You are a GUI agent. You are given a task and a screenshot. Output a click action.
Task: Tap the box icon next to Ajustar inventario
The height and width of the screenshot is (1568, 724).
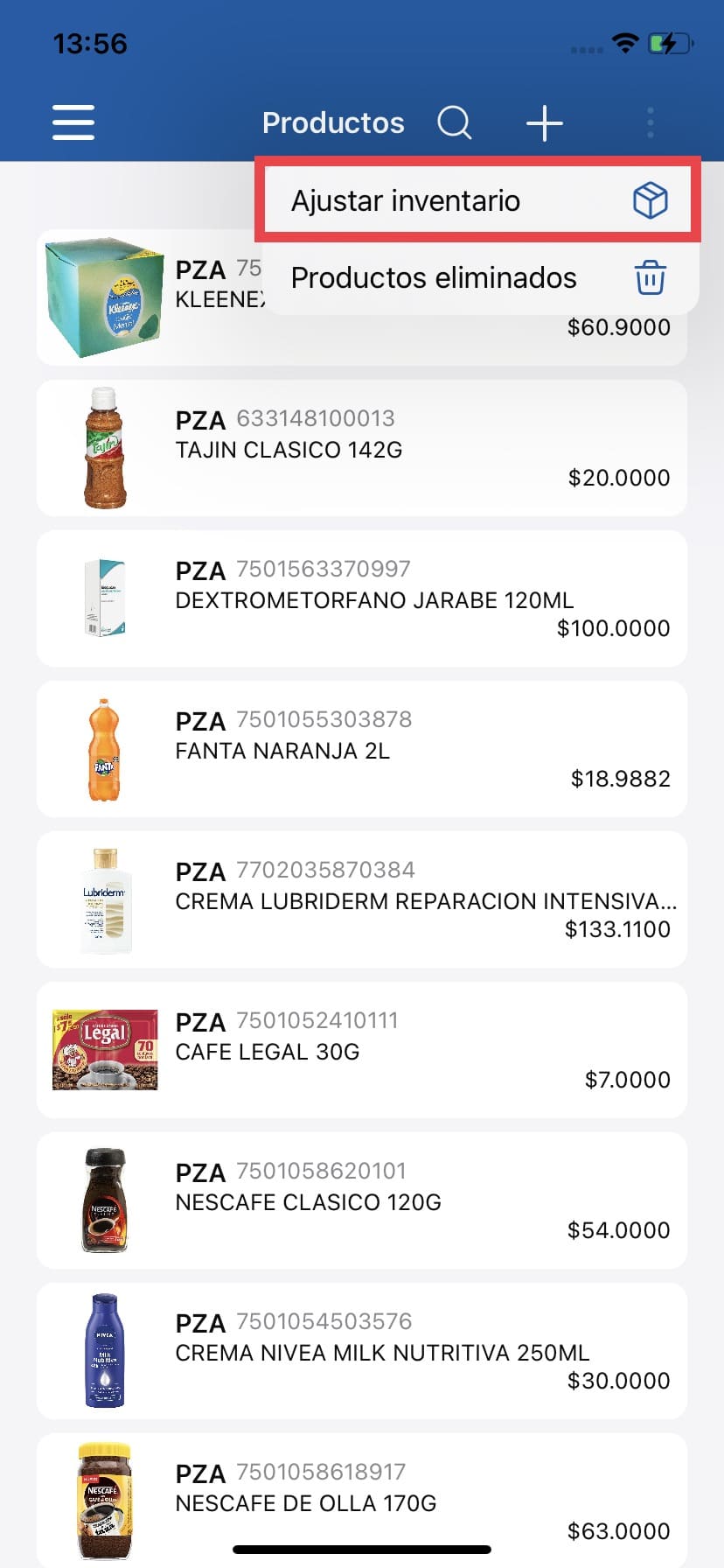[651, 199]
